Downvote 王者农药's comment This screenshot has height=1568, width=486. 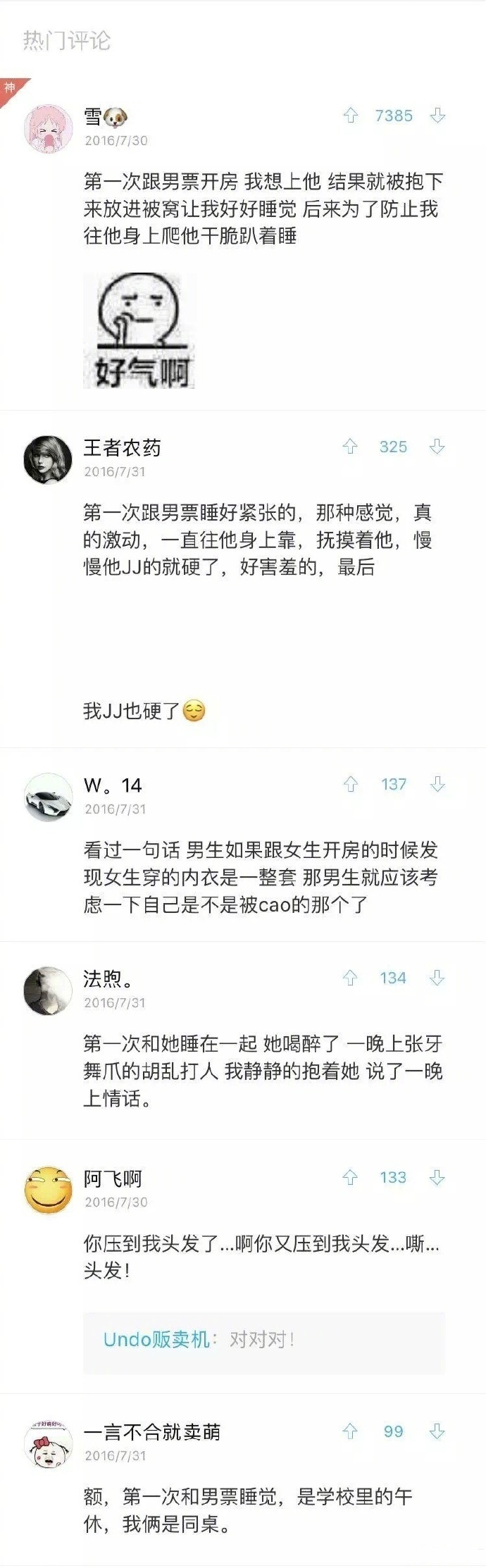click(437, 447)
